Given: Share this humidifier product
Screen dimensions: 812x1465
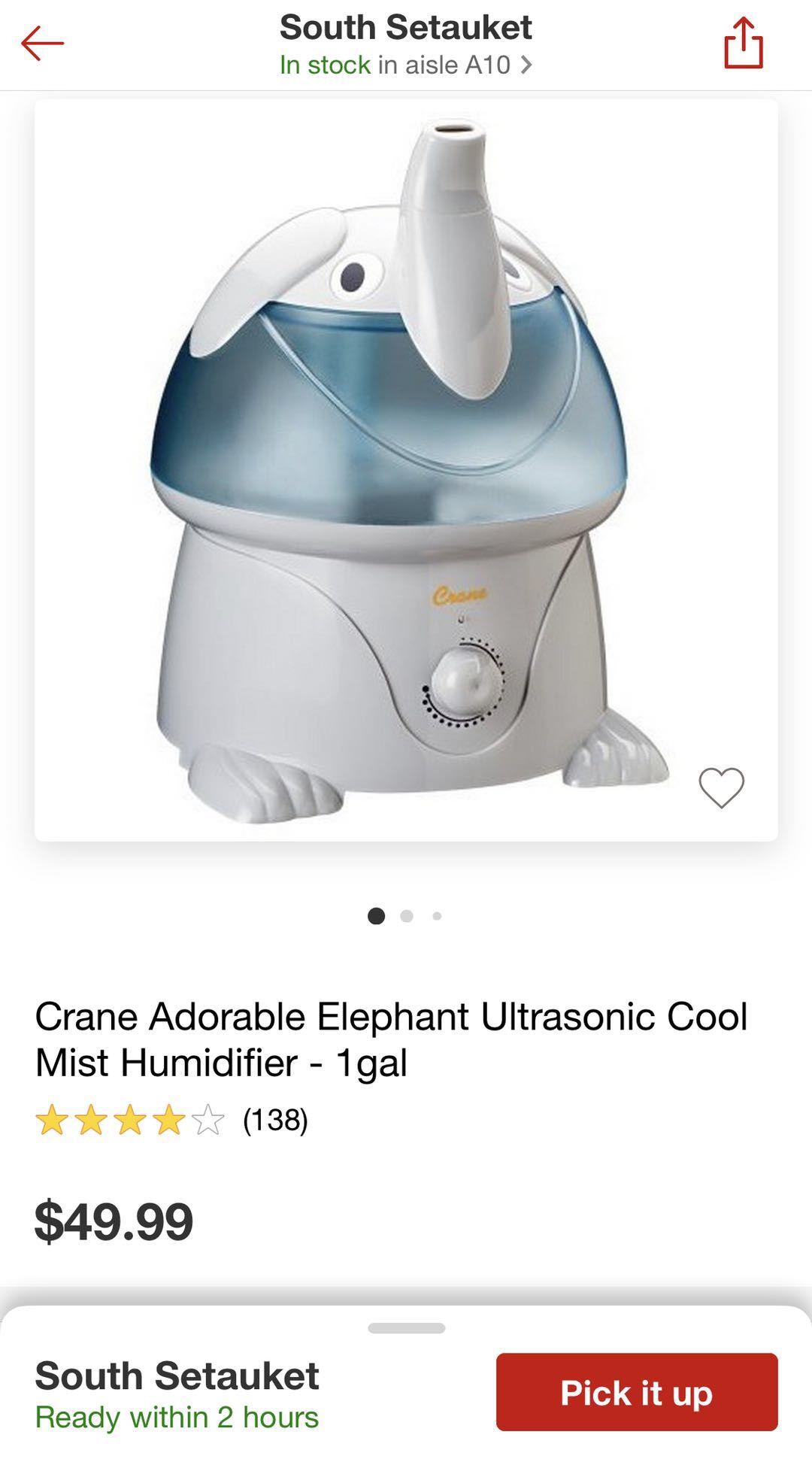Looking at the screenshot, I should point(743,44).
